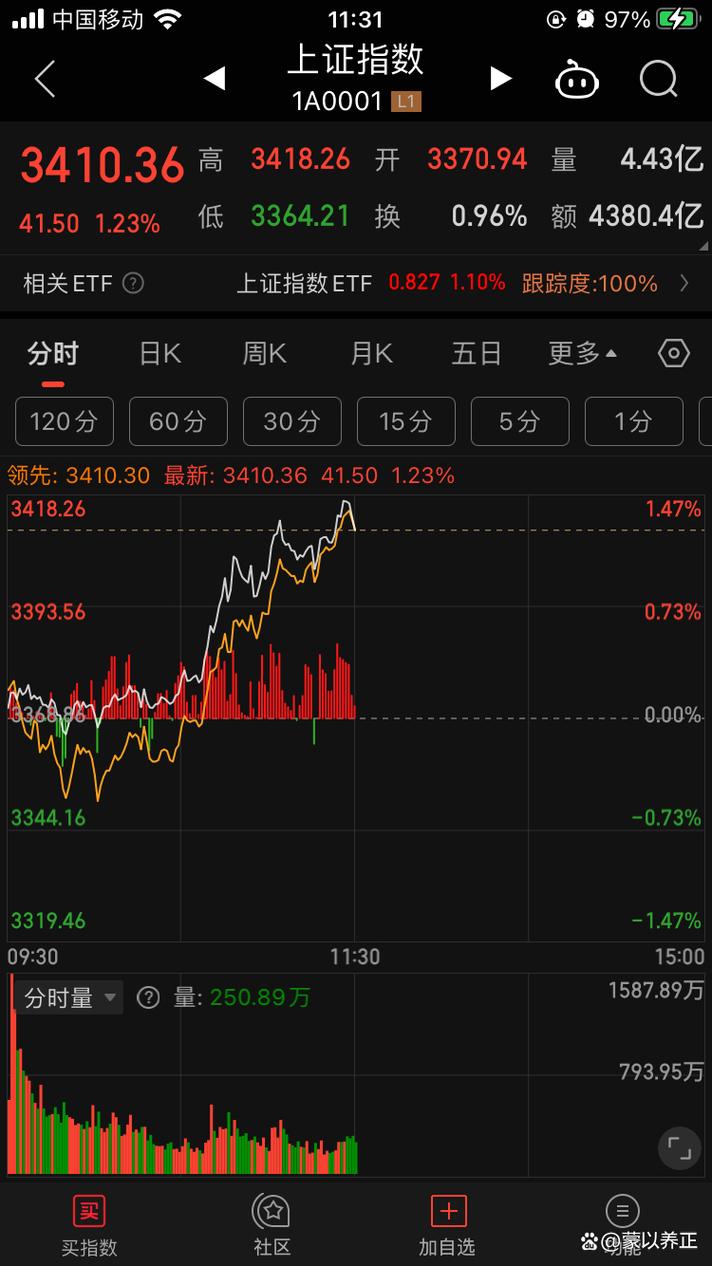The image size is (712, 1266).
Task: Choose the 60分 period chip
Action: (178, 421)
